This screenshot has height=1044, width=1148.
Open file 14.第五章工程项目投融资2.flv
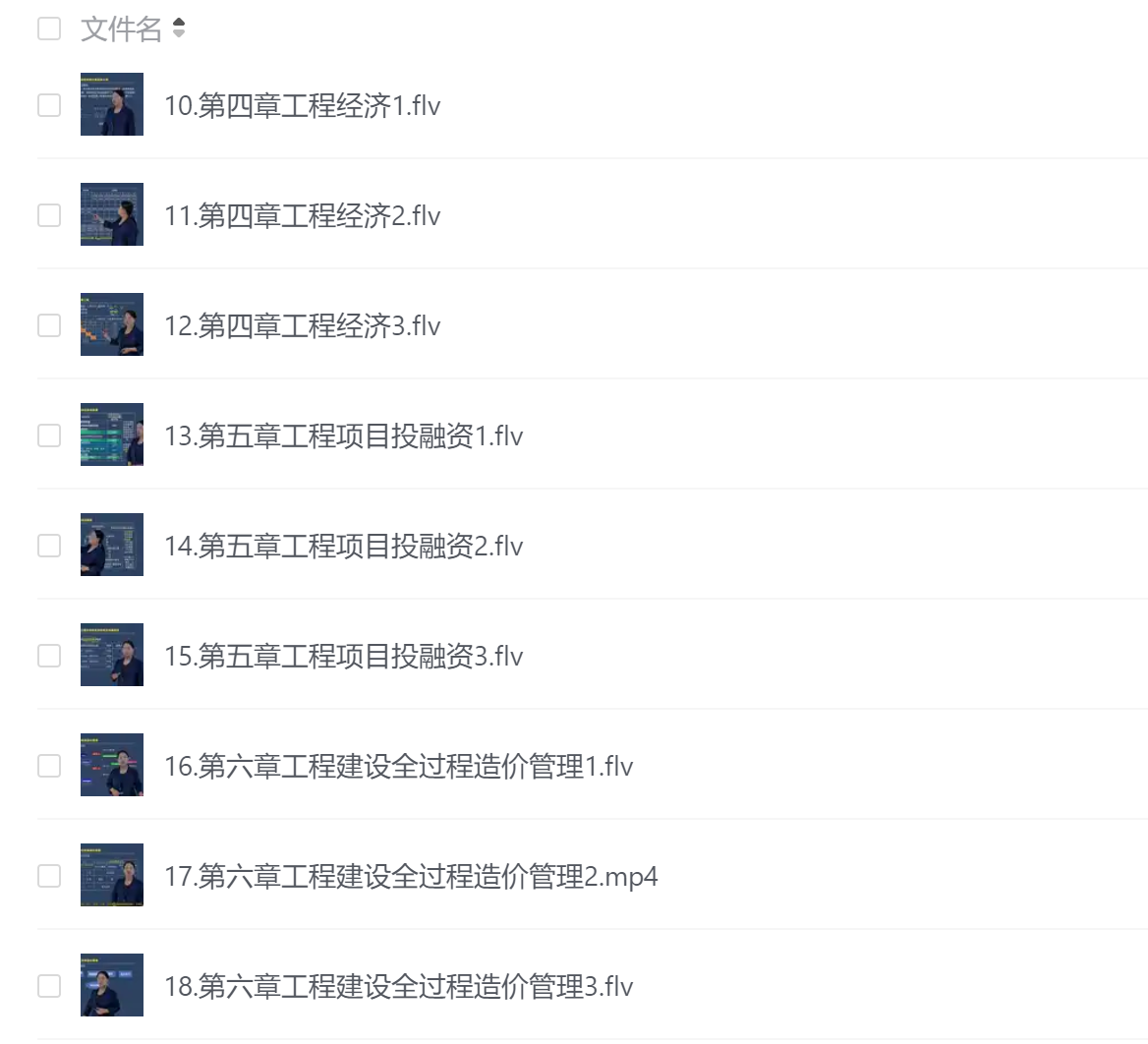pyautogui.click(x=343, y=546)
